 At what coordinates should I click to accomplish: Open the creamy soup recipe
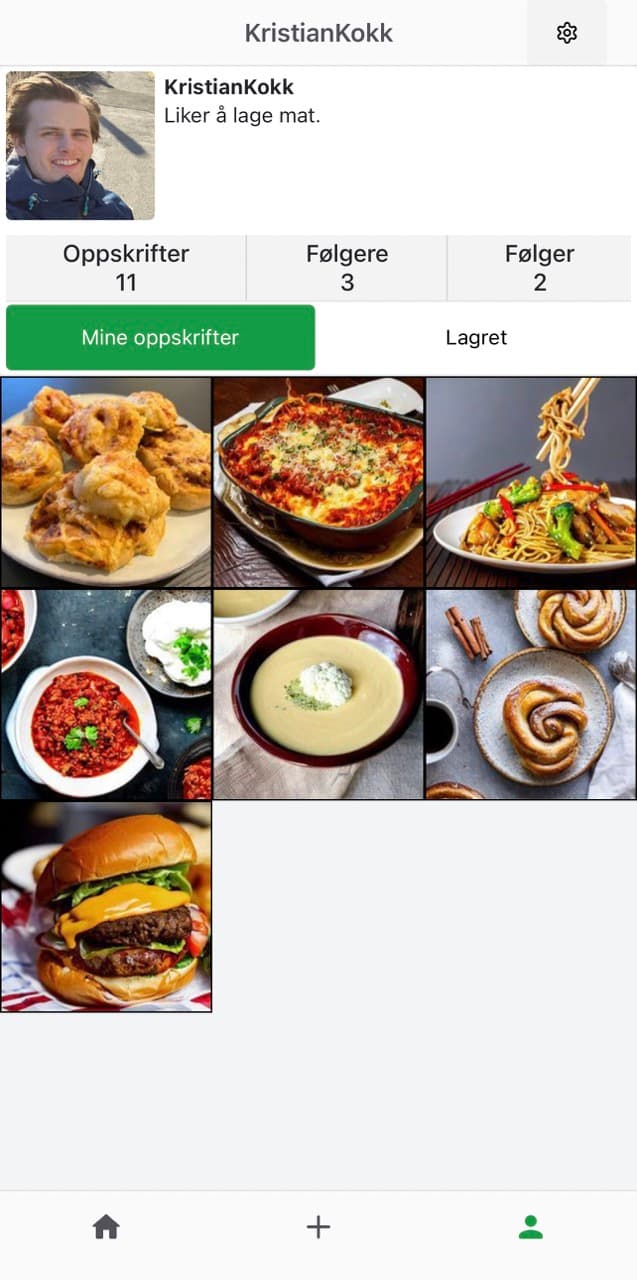[x=318, y=694]
